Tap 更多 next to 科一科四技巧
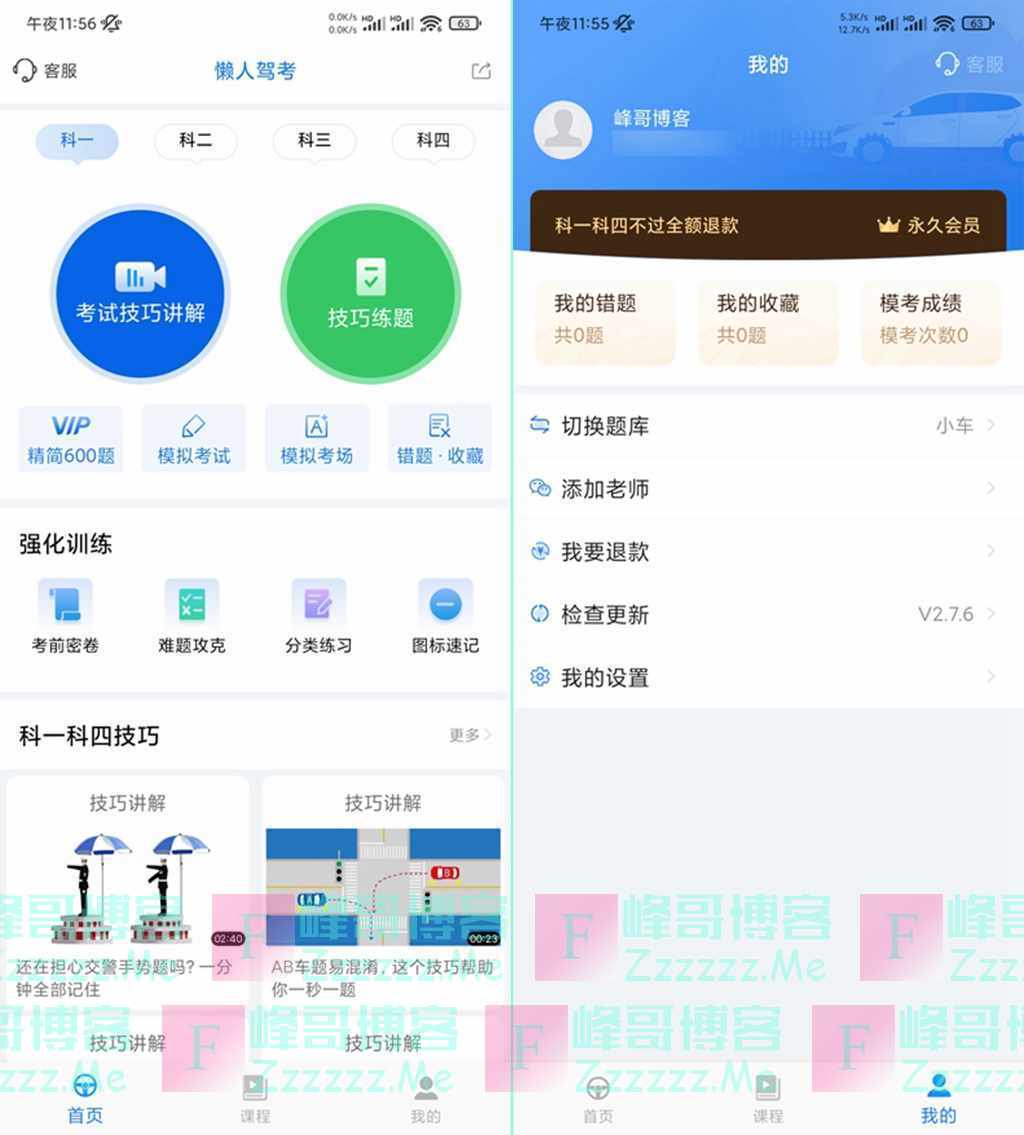1024x1135 pixels. tap(470, 735)
